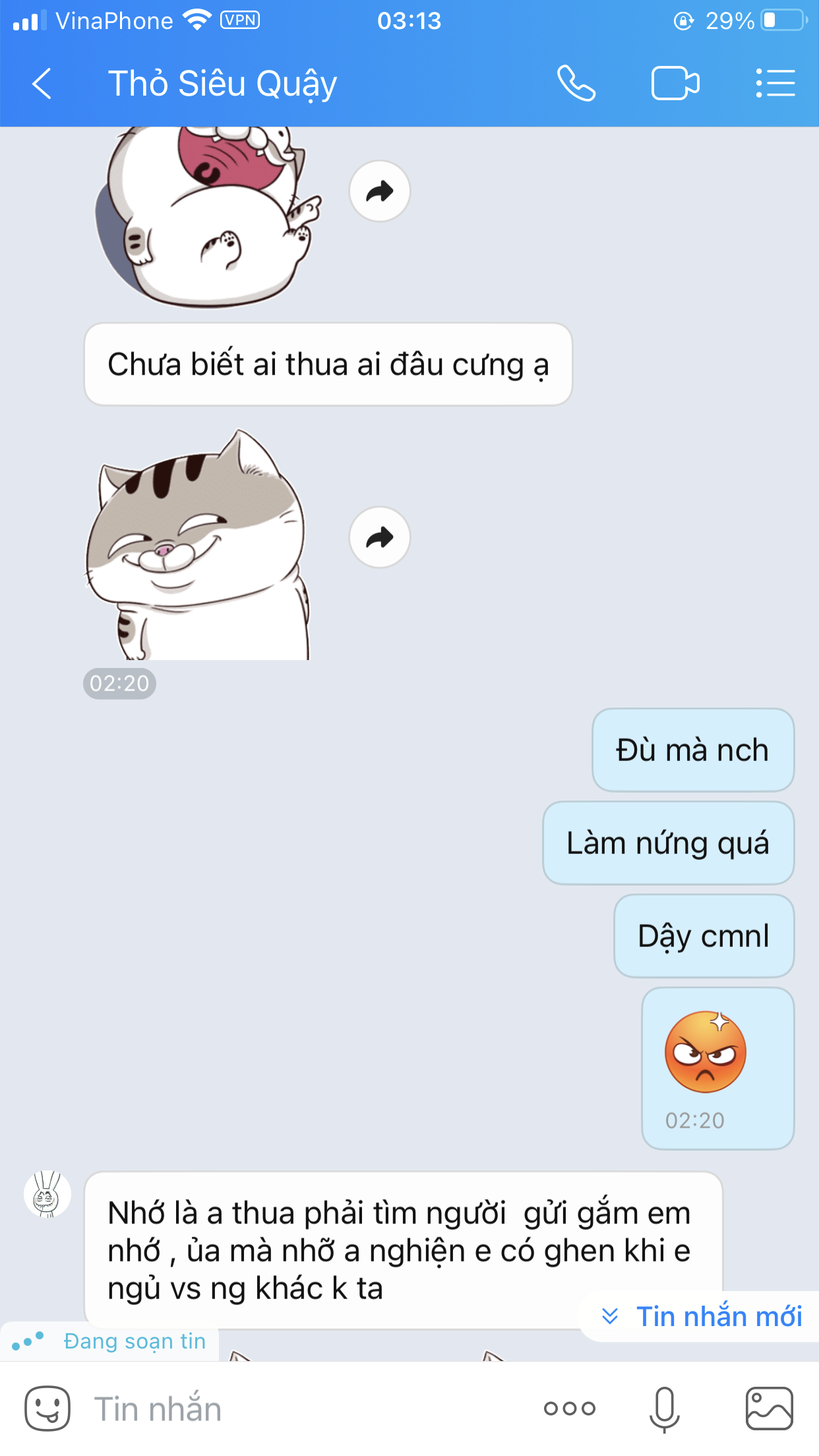Record a voice message
This screenshot has height=1456, width=819.
(x=665, y=1409)
